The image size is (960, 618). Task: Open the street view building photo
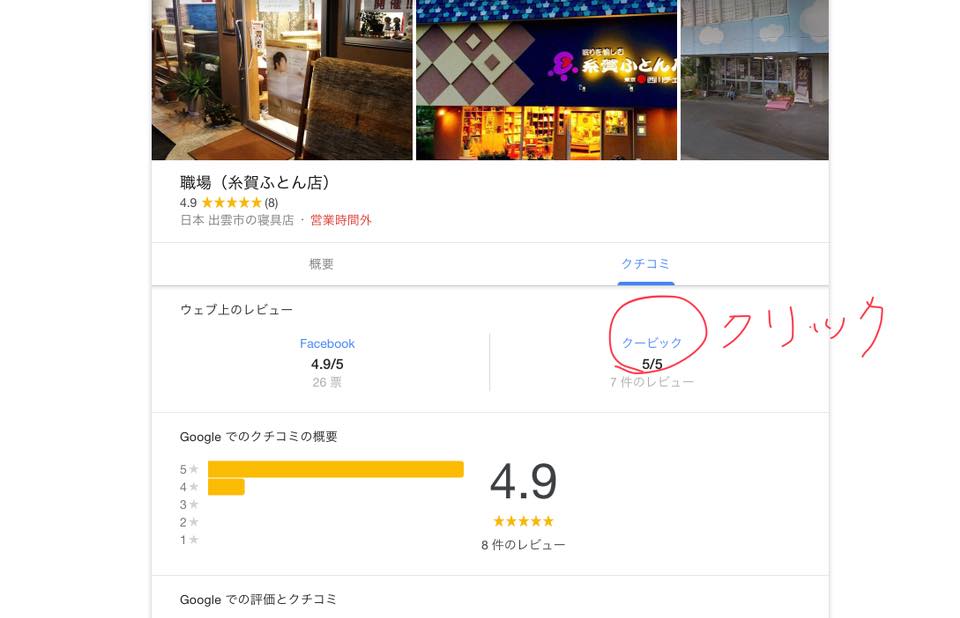coord(754,80)
